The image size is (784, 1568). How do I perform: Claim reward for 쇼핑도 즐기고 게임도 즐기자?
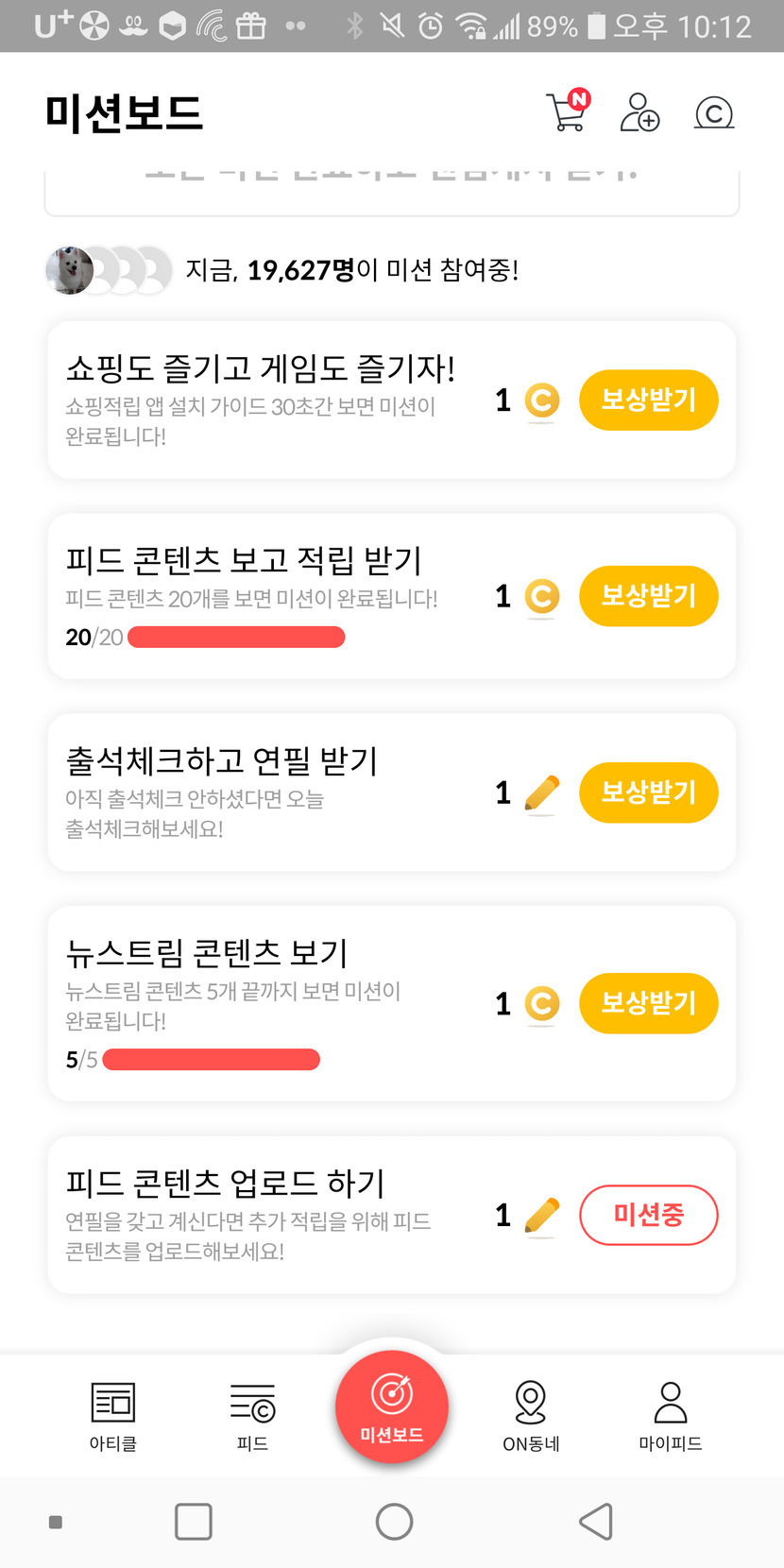coord(648,401)
